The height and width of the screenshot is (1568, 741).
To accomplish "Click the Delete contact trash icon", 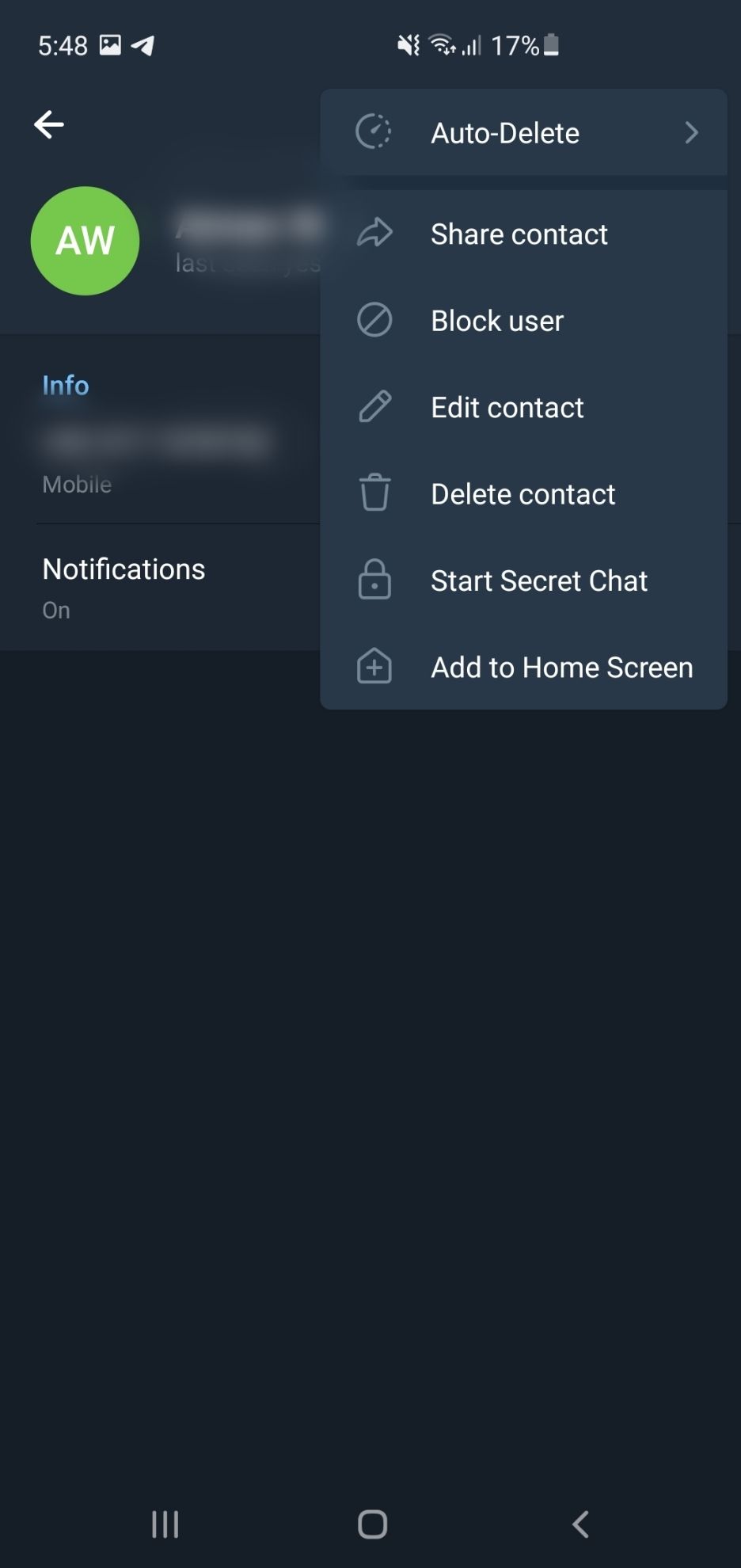I will pos(374,493).
